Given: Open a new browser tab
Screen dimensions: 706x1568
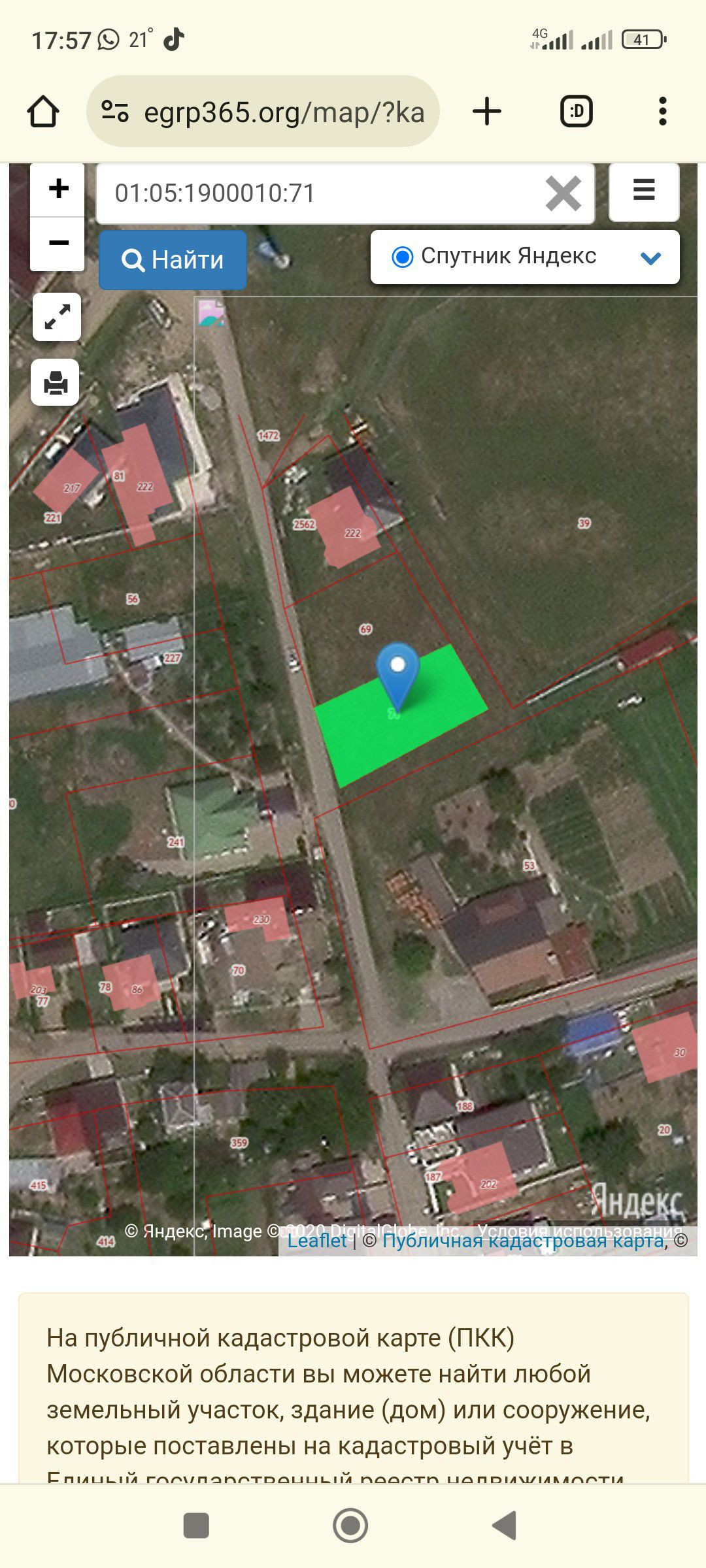Looking at the screenshot, I should click(x=487, y=112).
